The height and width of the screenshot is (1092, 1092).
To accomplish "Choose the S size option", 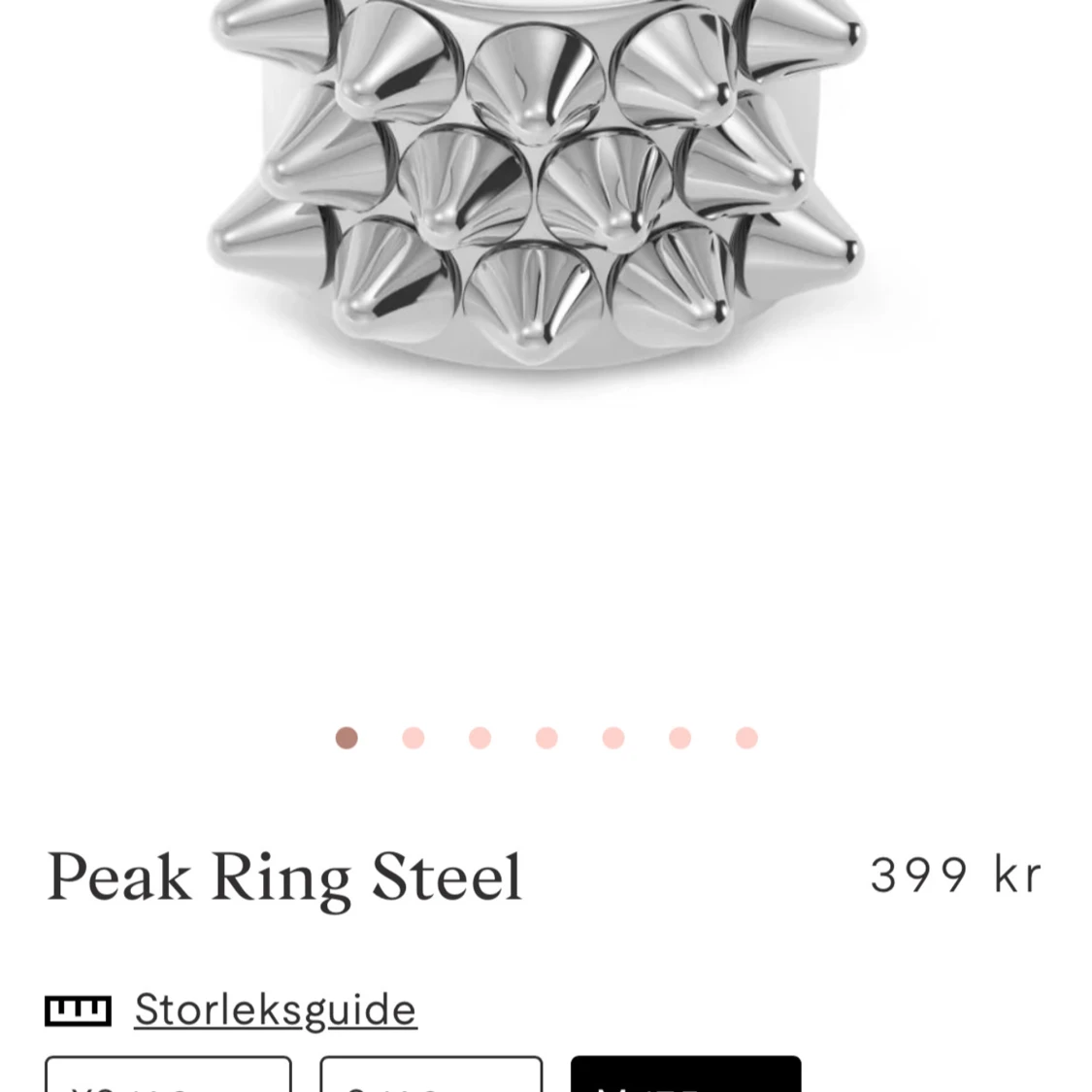I will pyautogui.click(x=431, y=1075).
